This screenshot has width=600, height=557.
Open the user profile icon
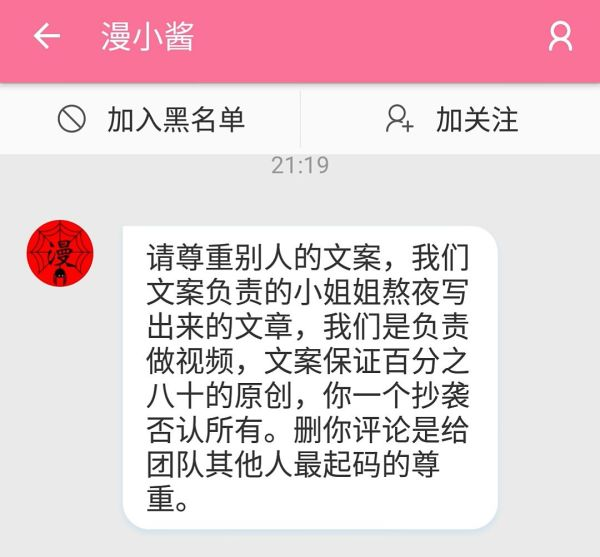(x=560, y=37)
